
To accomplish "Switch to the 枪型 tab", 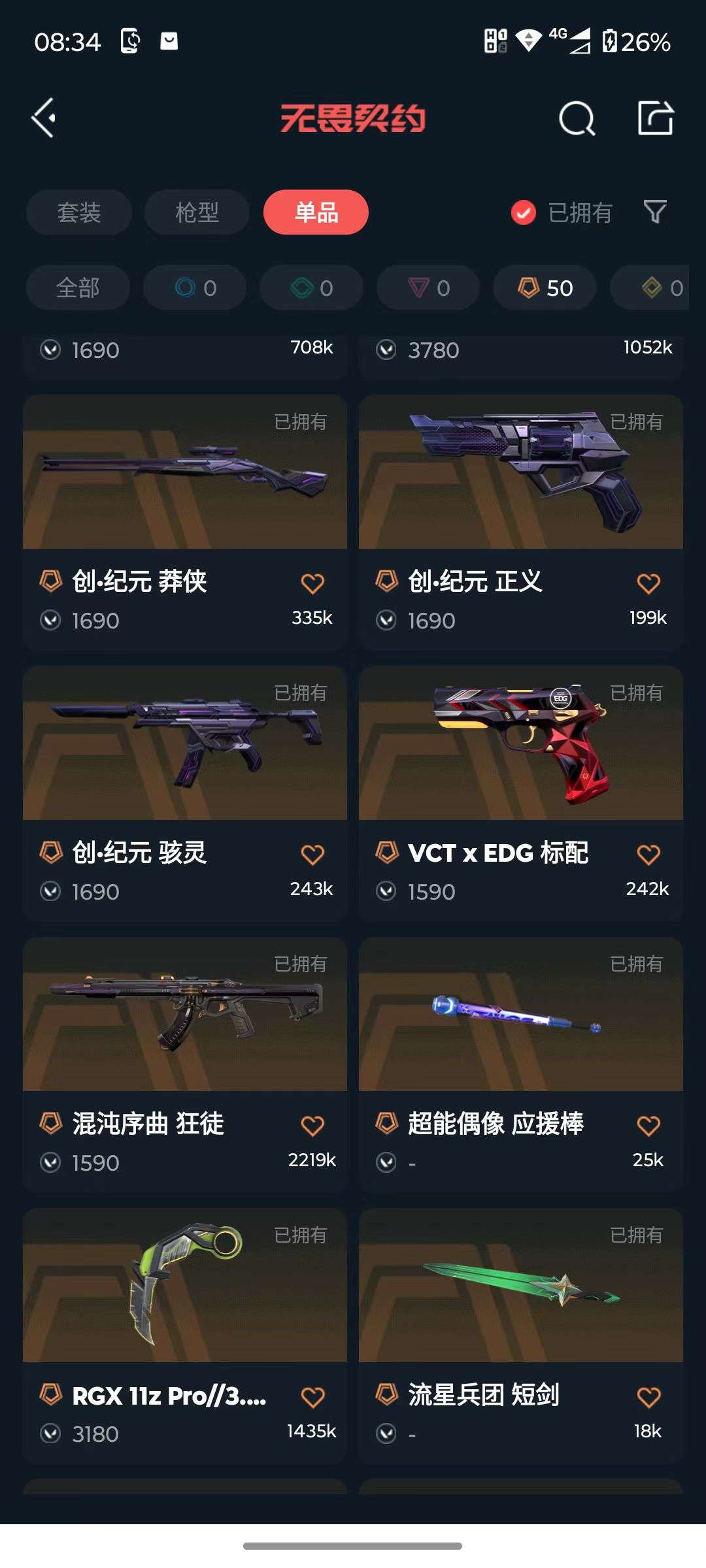I will (196, 212).
